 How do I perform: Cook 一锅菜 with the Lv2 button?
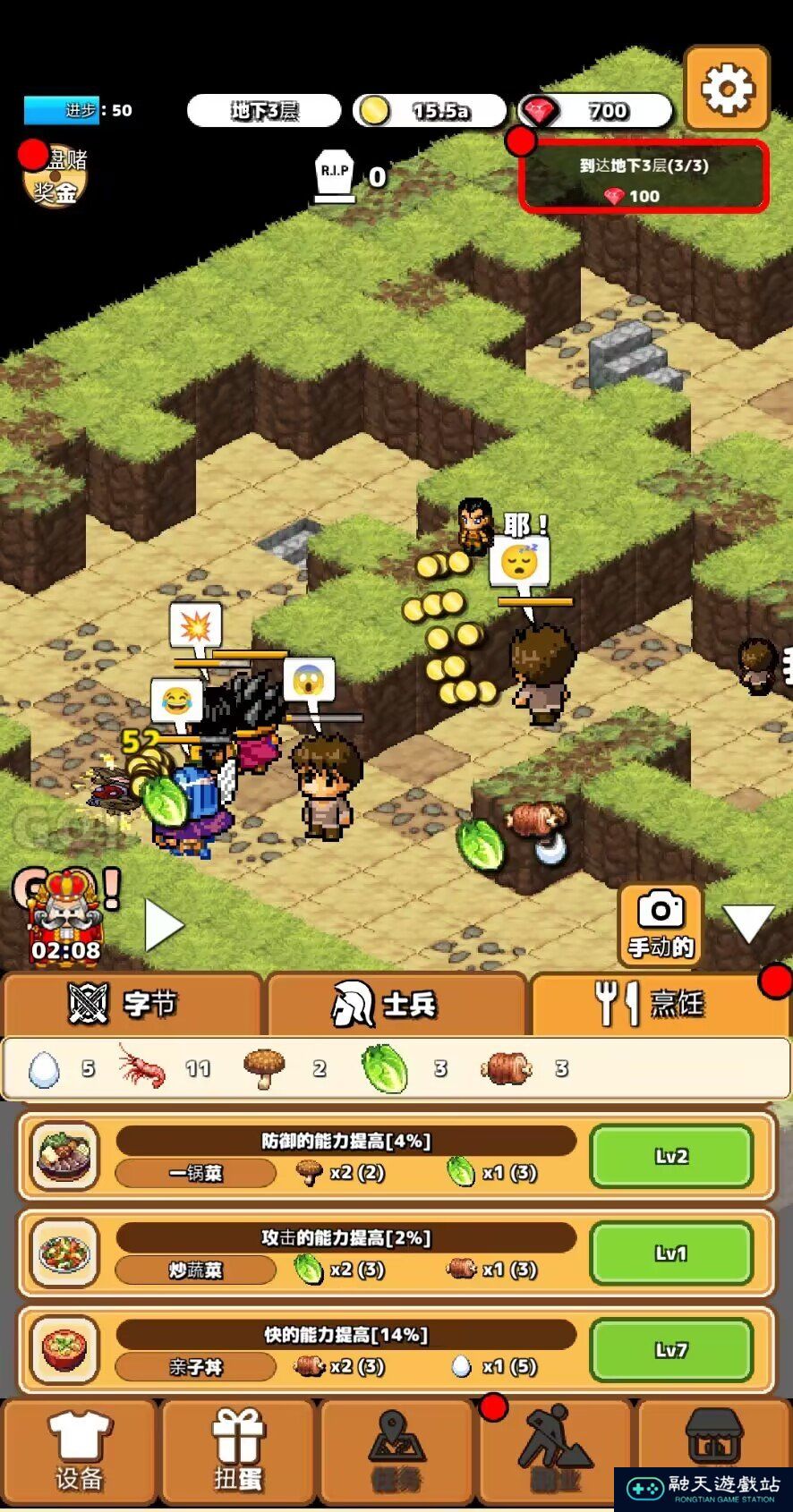[x=671, y=1156]
